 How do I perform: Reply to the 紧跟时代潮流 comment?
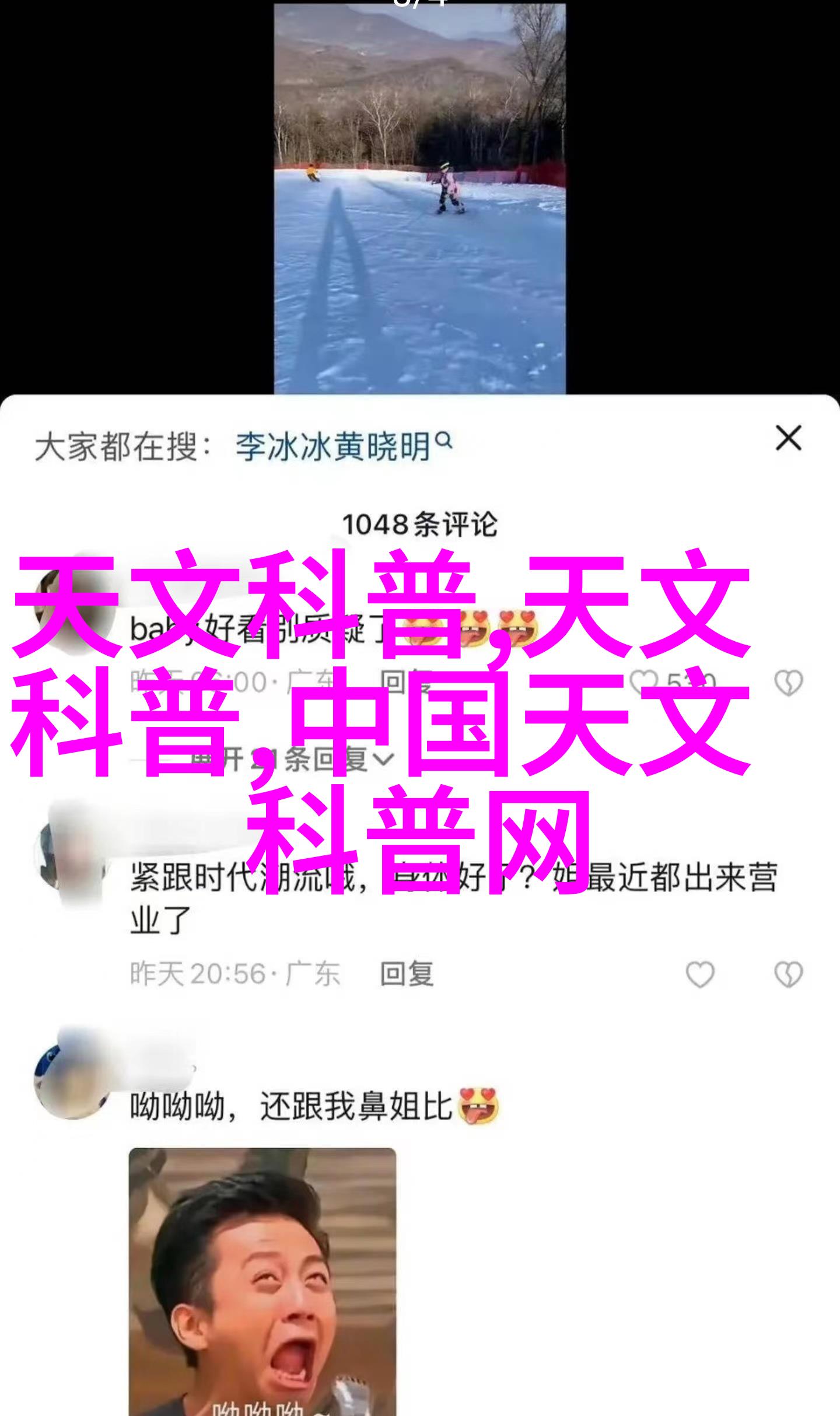click(407, 974)
